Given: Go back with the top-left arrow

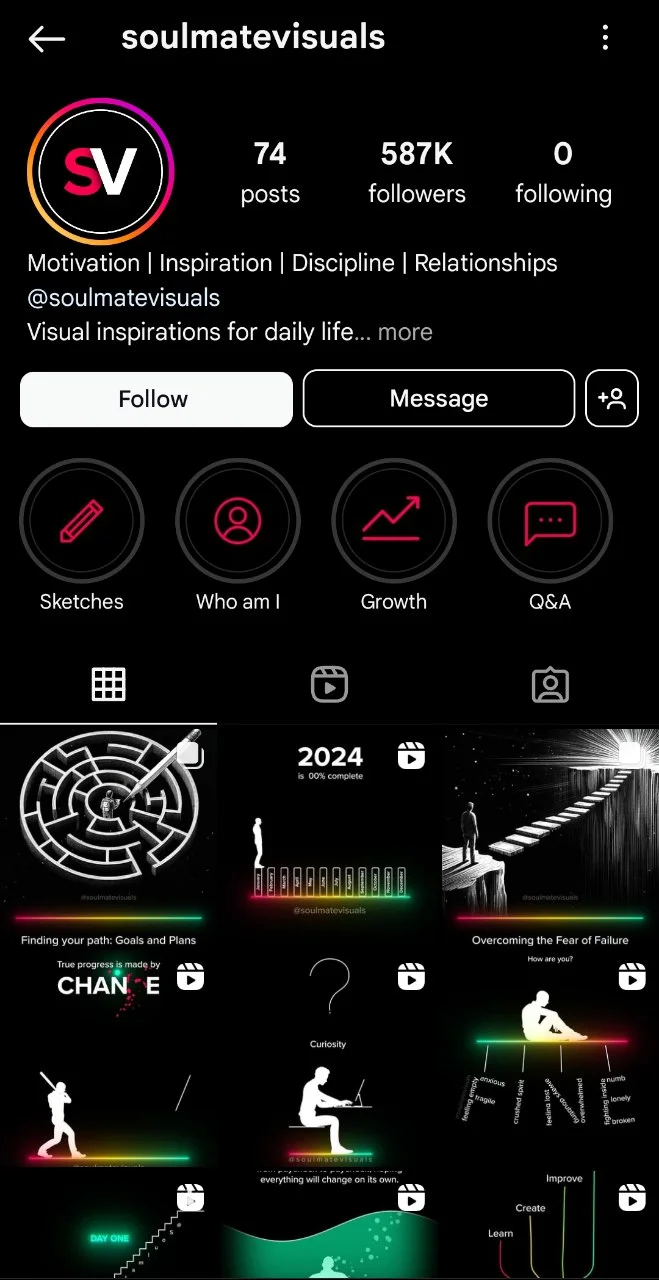Looking at the screenshot, I should [47, 39].
